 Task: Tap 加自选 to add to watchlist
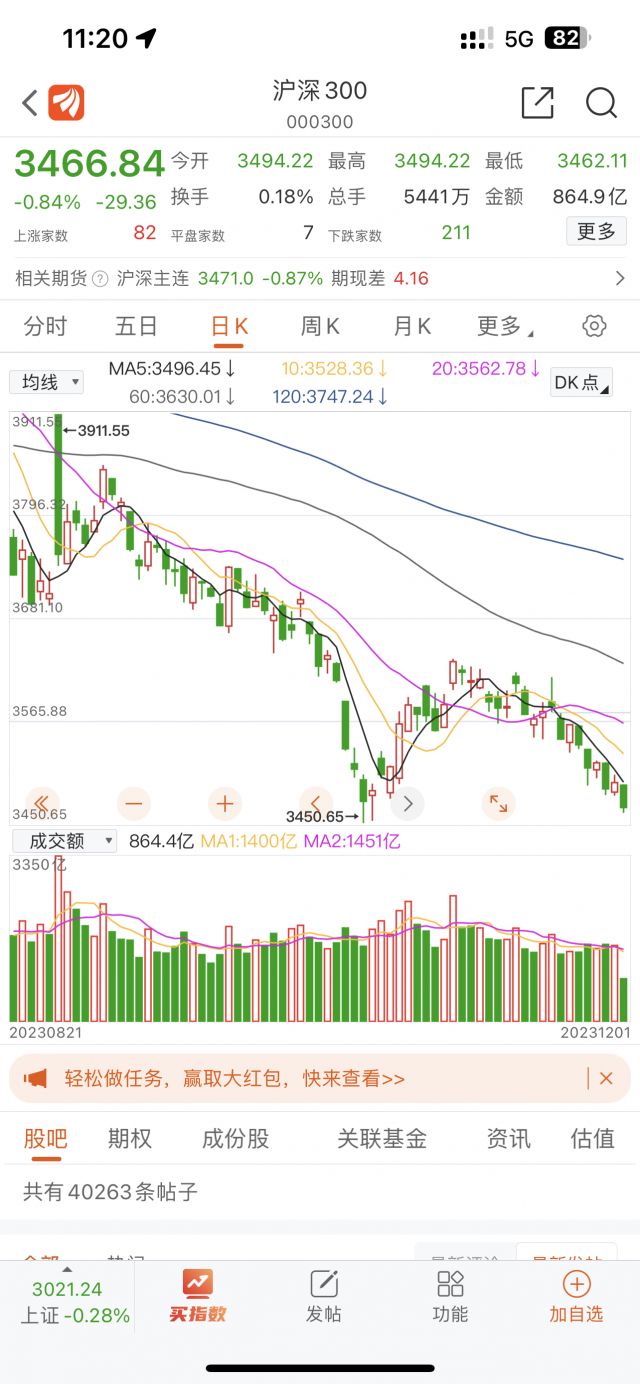tap(576, 1298)
